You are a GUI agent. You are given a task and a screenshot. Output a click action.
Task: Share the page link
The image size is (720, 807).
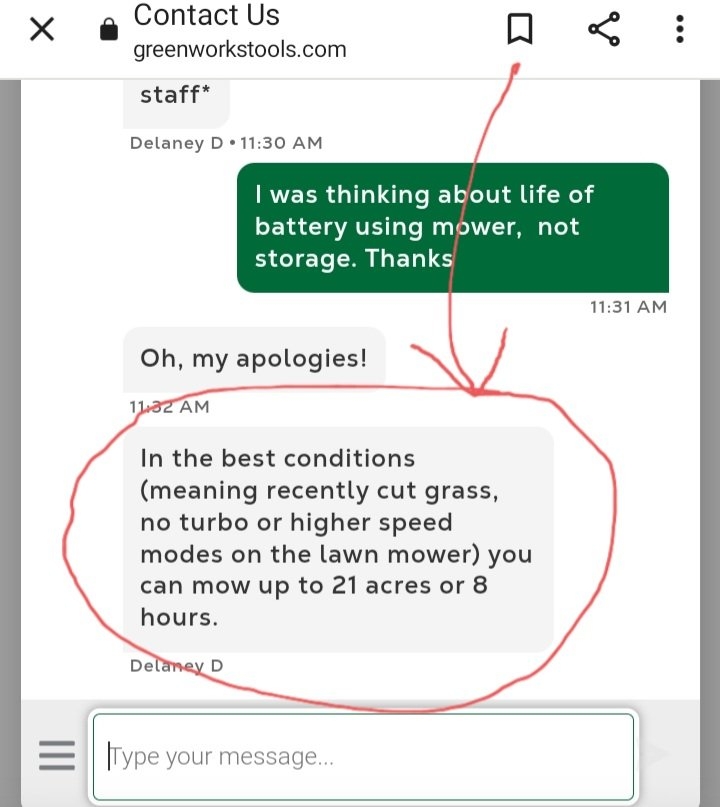604,30
